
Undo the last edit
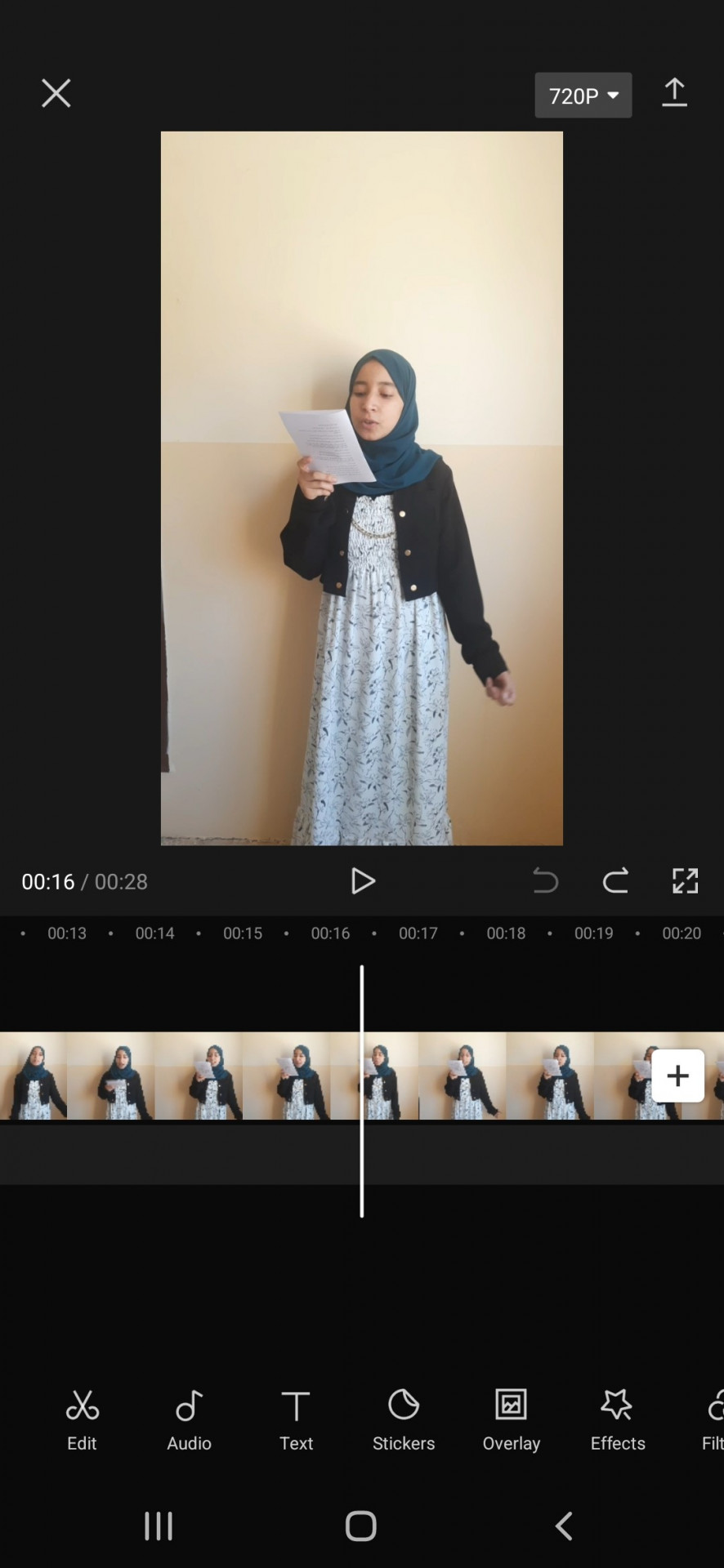(545, 881)
